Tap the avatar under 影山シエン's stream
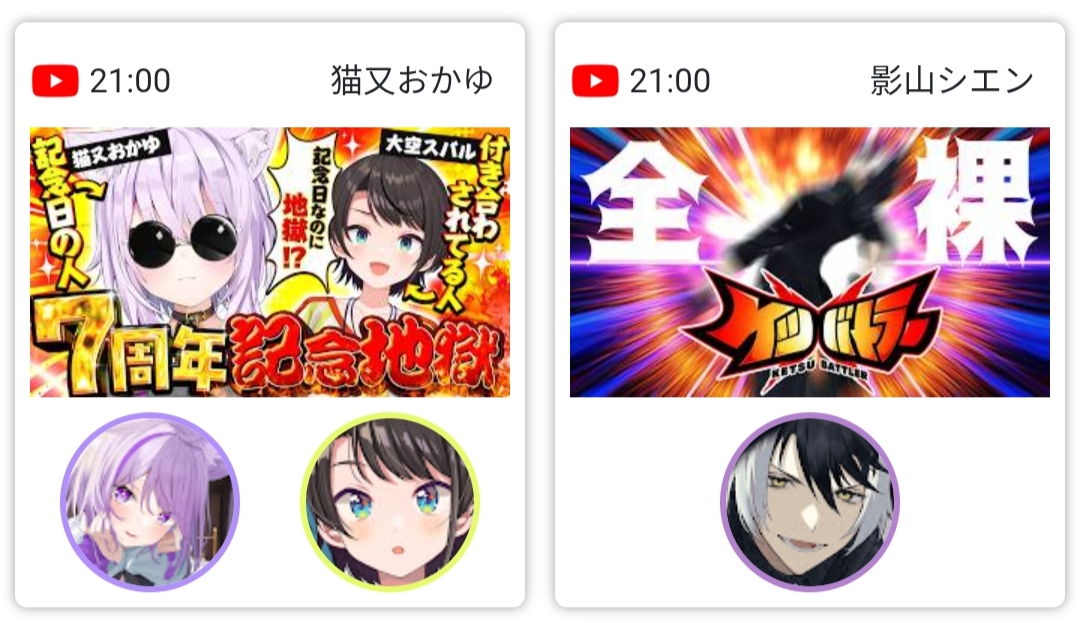Image resolution: width=1080 pixels, height=623 pixels. pos(810,502)
